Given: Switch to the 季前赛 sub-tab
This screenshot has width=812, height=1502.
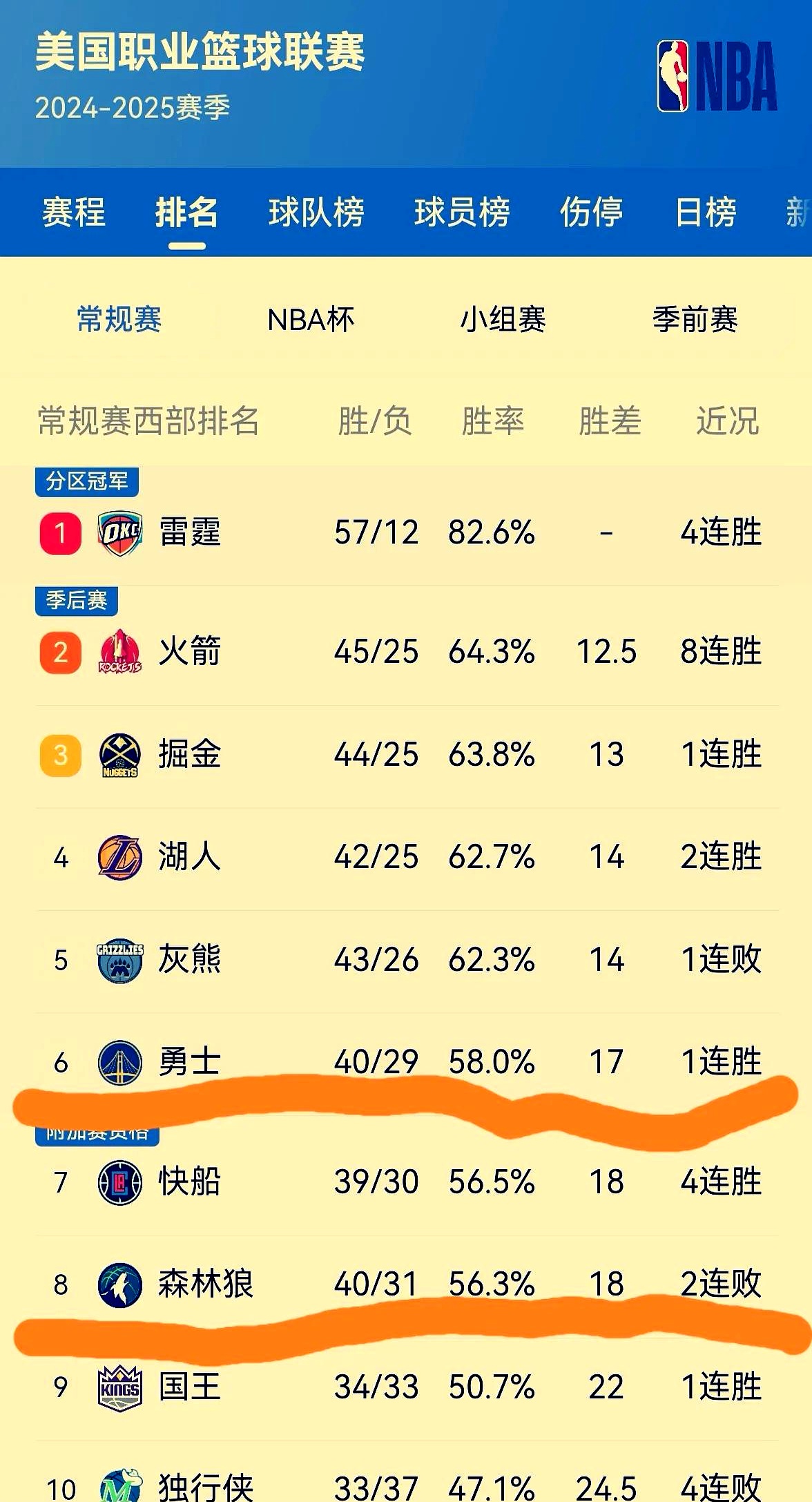Looking at the screenshot, I should [x=696, y=320].
